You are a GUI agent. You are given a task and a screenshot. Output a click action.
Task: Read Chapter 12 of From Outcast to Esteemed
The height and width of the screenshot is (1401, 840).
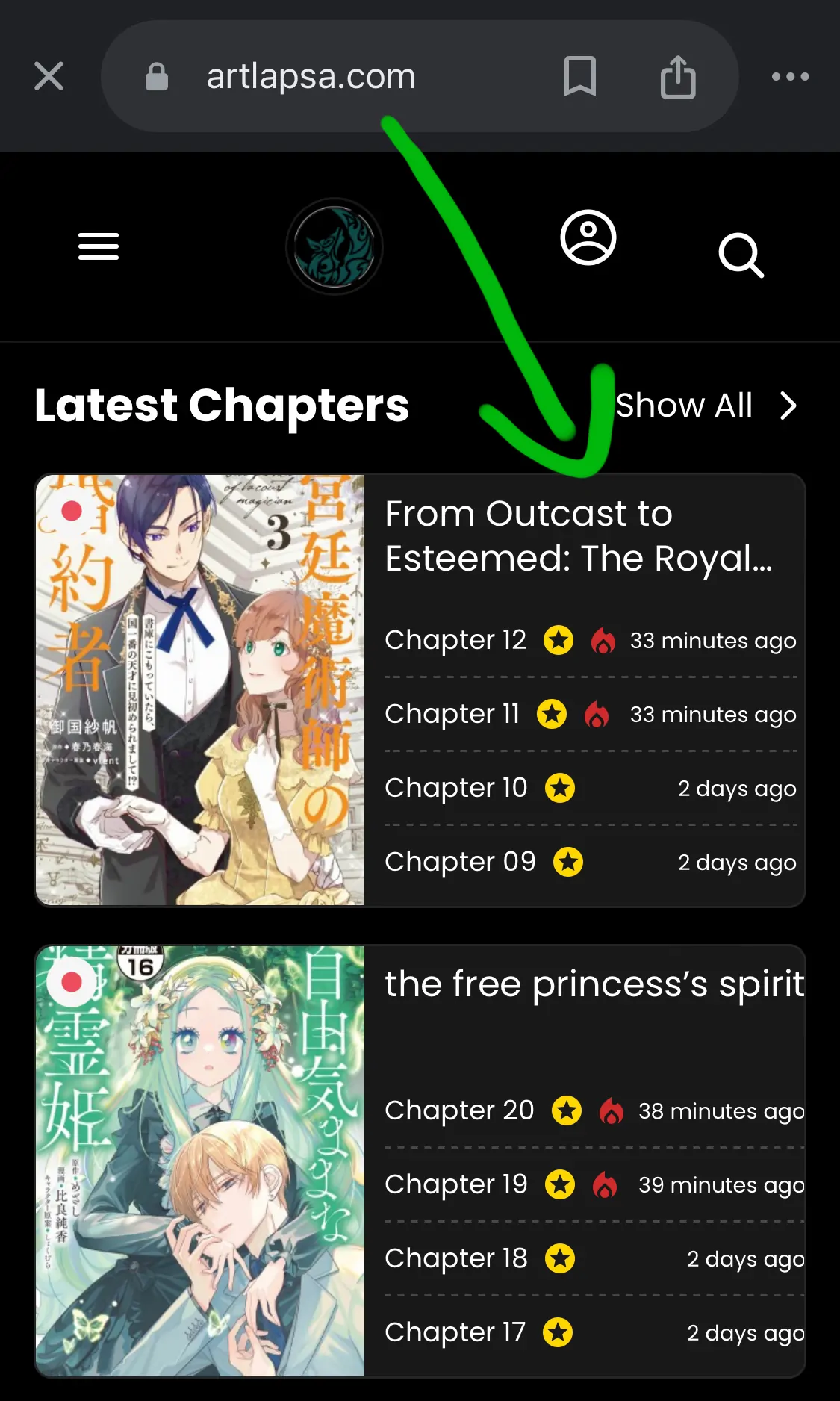click(x=455, y=640)
